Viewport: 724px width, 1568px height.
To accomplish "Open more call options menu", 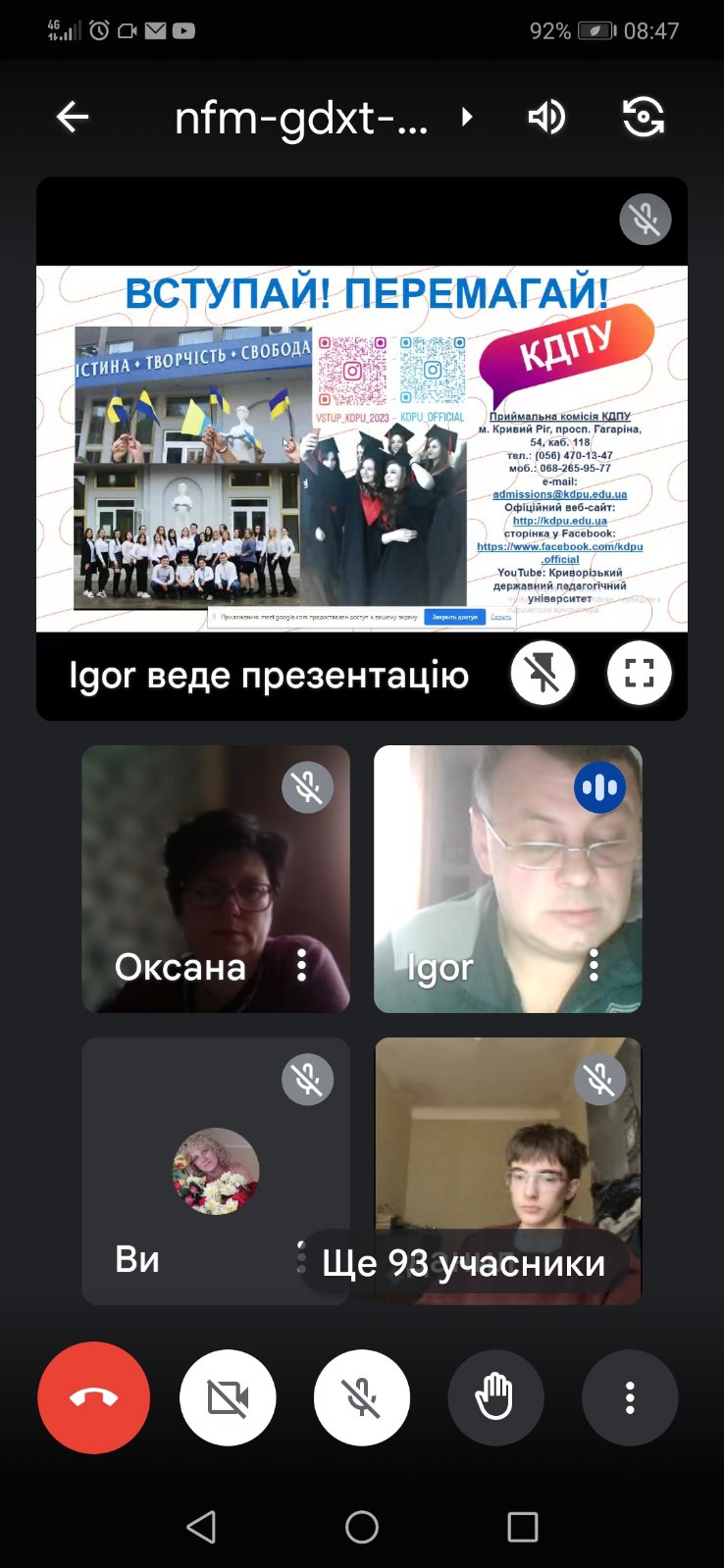I will 630,1397.
